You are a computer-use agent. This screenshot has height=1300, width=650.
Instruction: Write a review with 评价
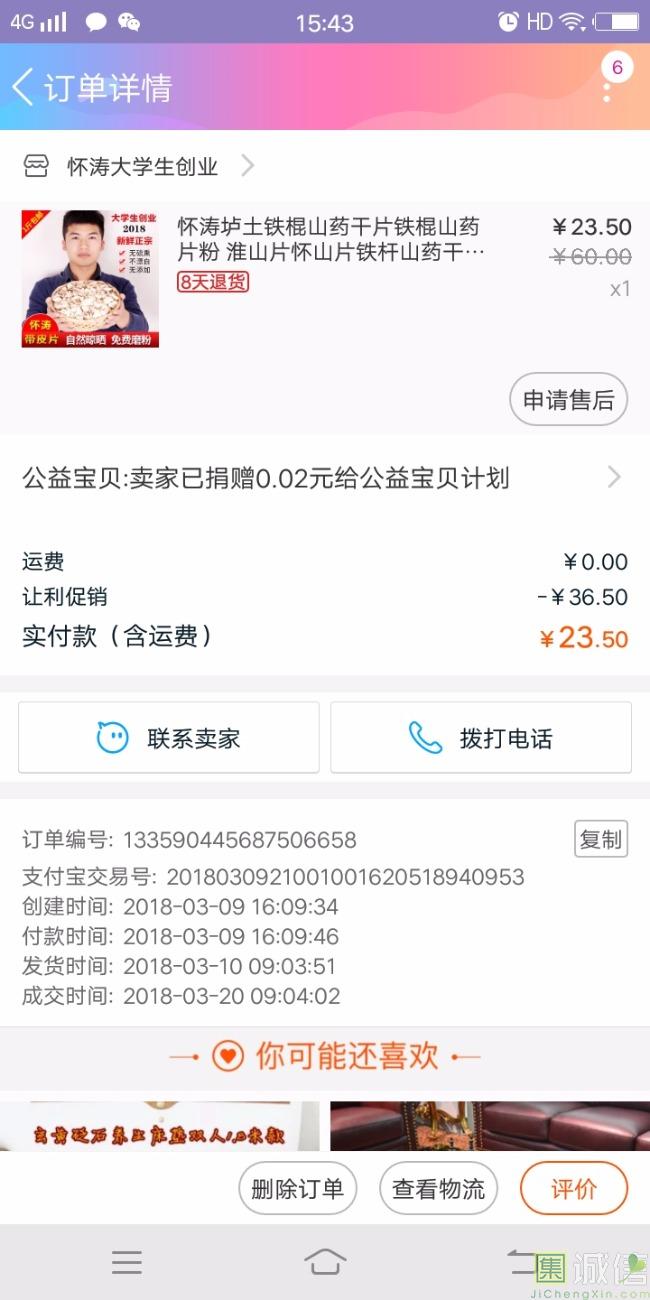(x=573, y=1188)
